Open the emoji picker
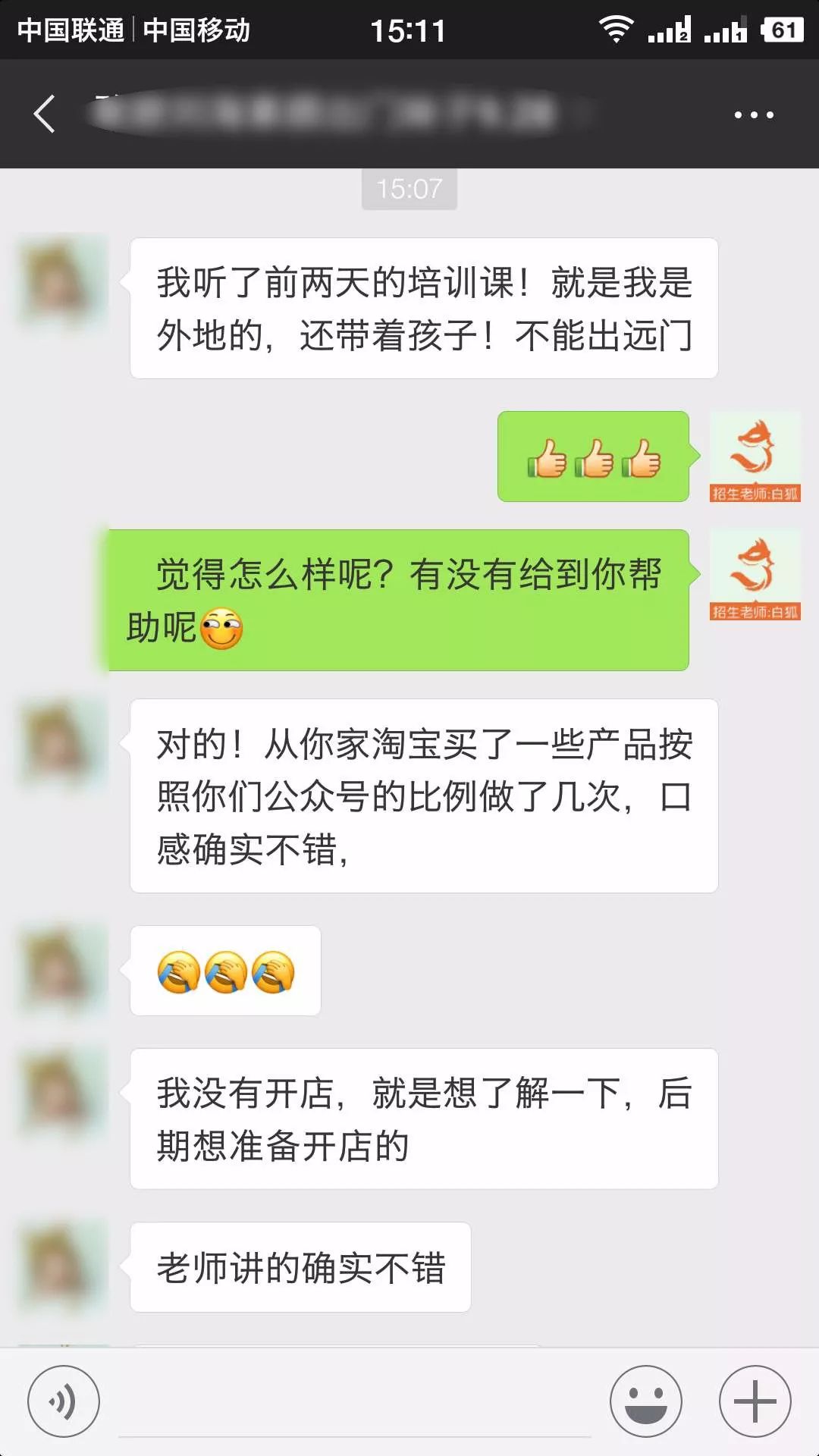819x1456 pixels. [645, 1401]
